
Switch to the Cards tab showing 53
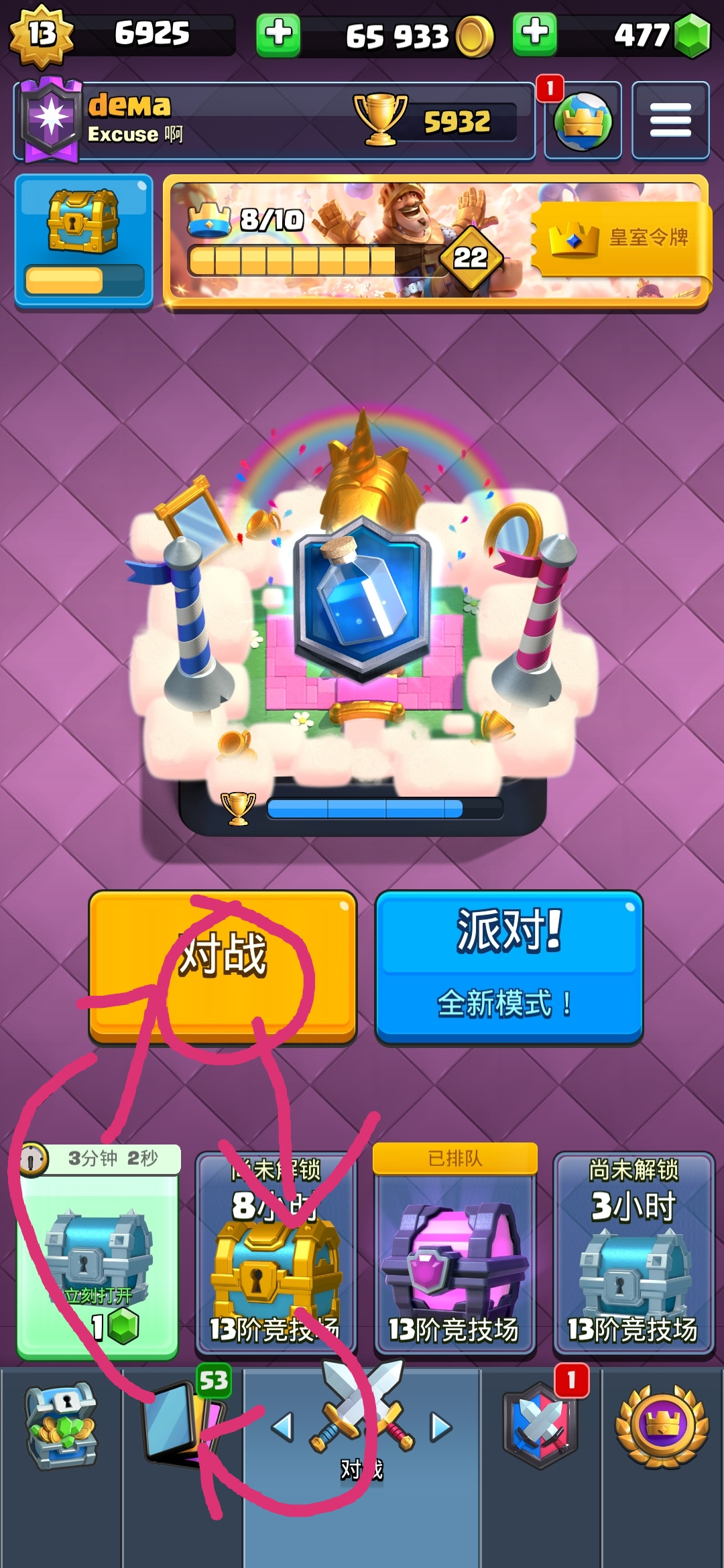181,1427
